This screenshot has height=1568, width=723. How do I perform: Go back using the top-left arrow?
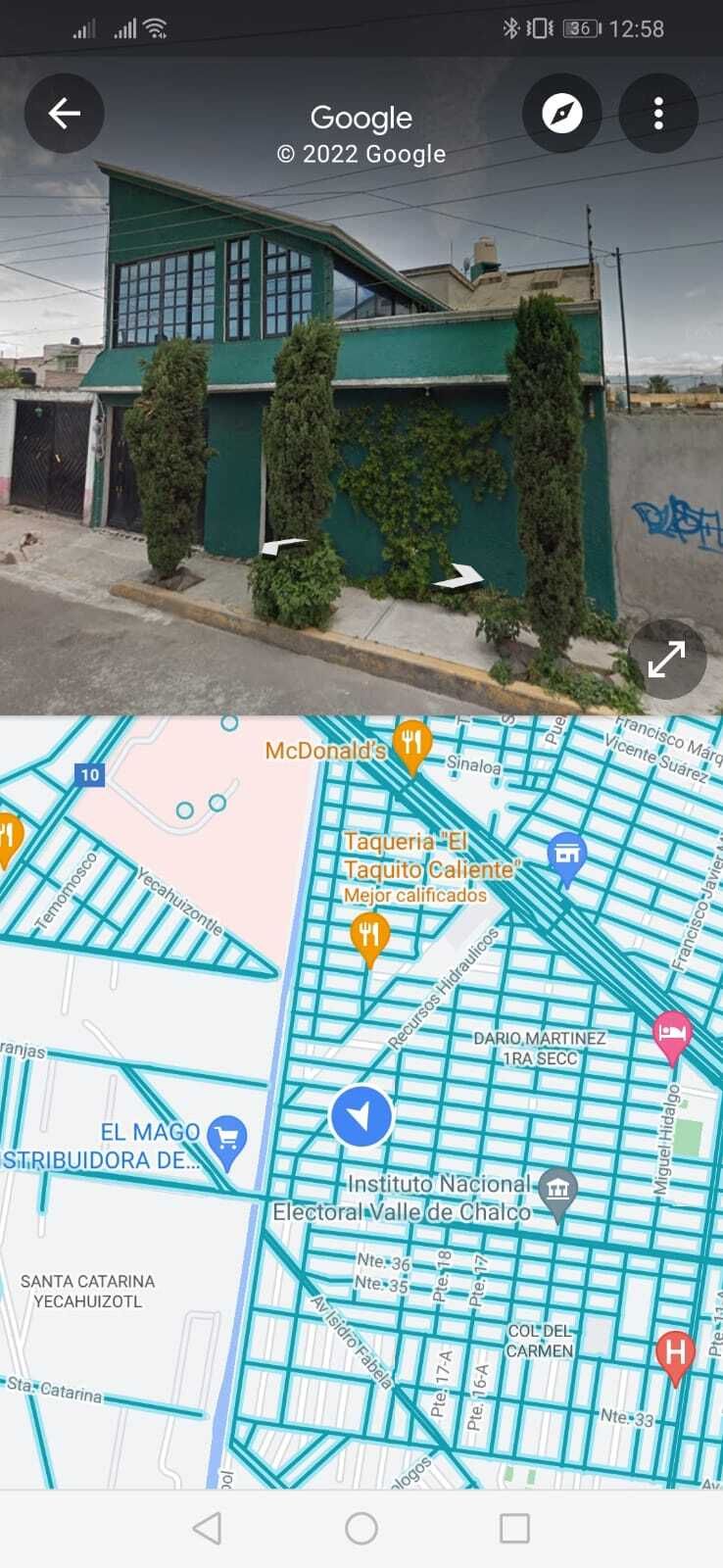pyautogui.click(x=65, y=114)
